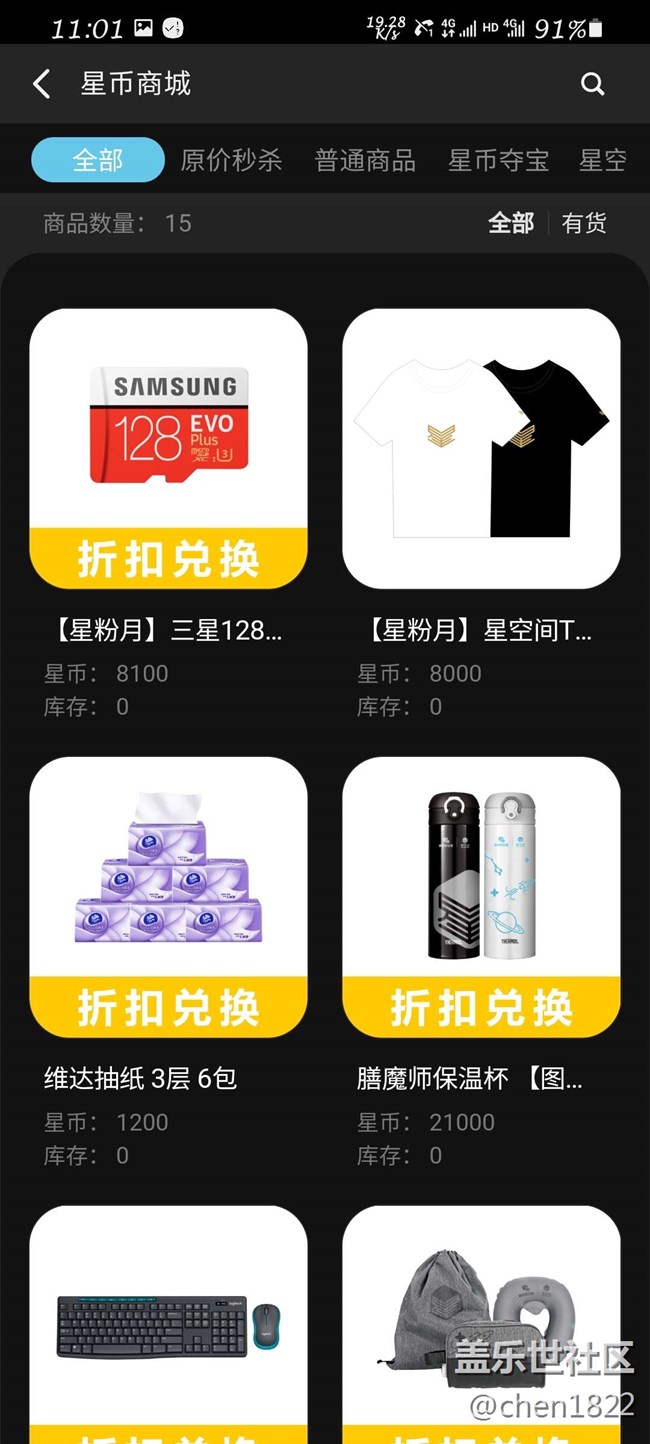Switch to the 普通商品 tab
This screenshot has height=1444, width=650.
[365, 160]
